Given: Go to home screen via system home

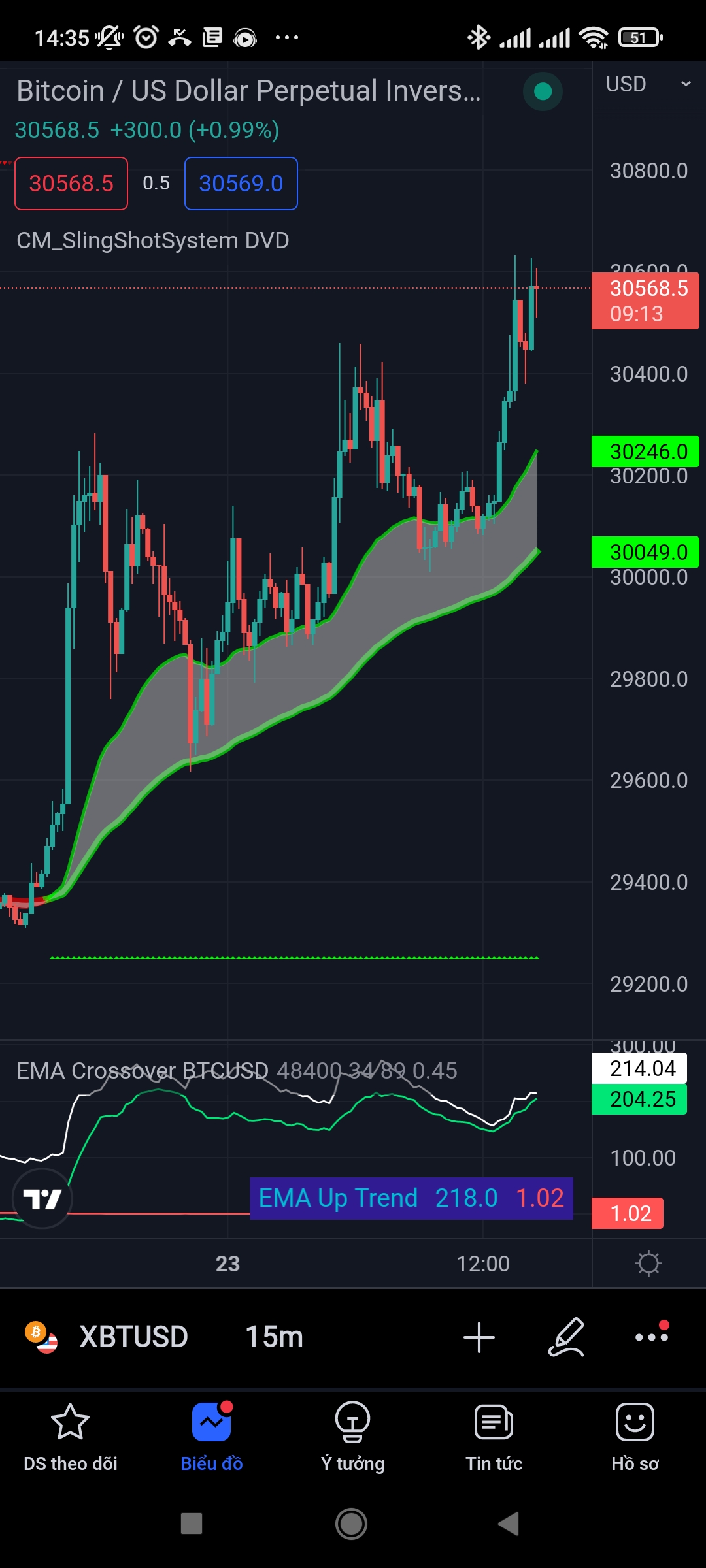Looking at the screenshot, I should pos(351,1524).
